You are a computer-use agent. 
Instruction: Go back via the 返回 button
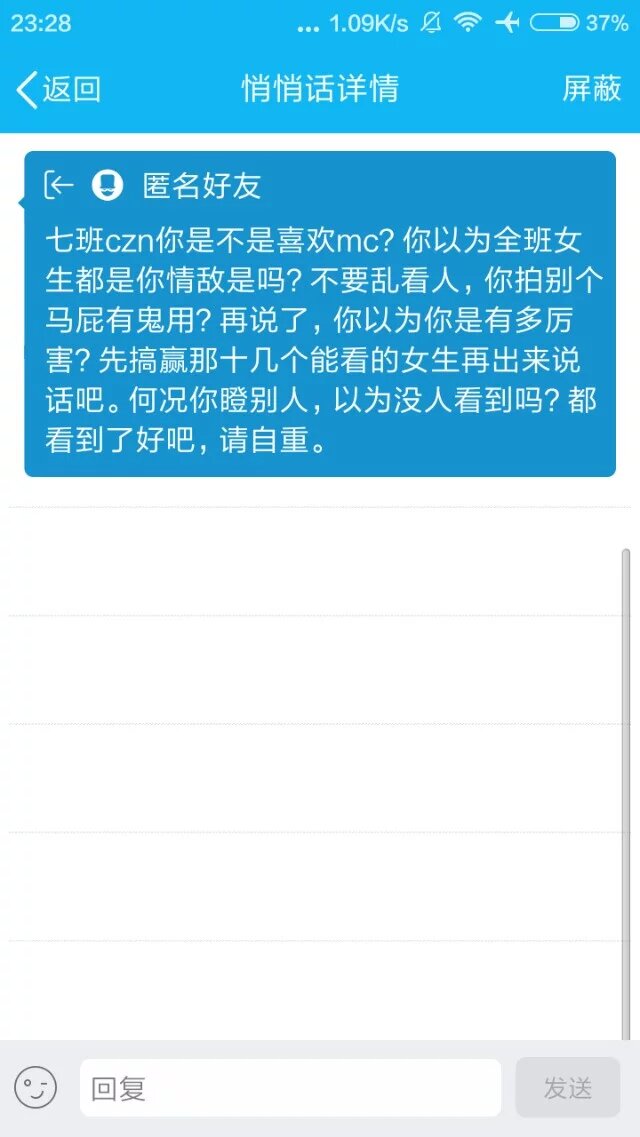[x=60, y=89]
